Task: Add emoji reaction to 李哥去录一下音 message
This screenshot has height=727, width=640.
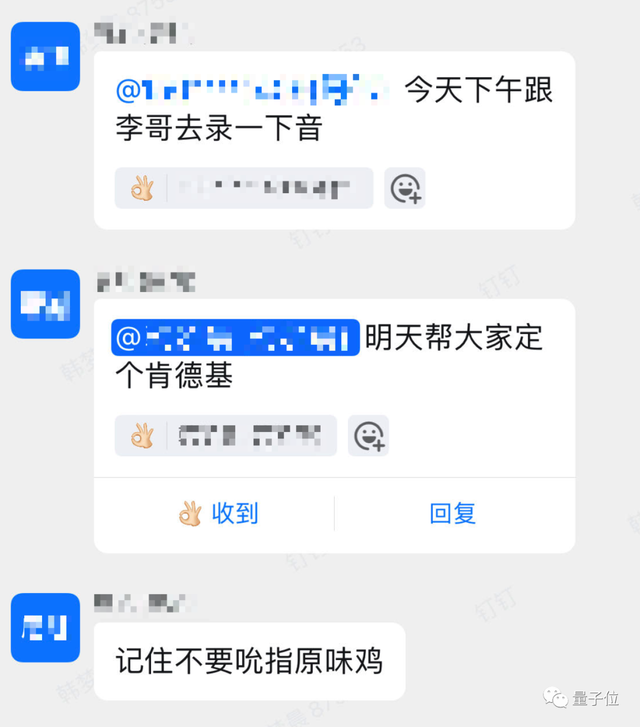Action: tap(405, 188)
